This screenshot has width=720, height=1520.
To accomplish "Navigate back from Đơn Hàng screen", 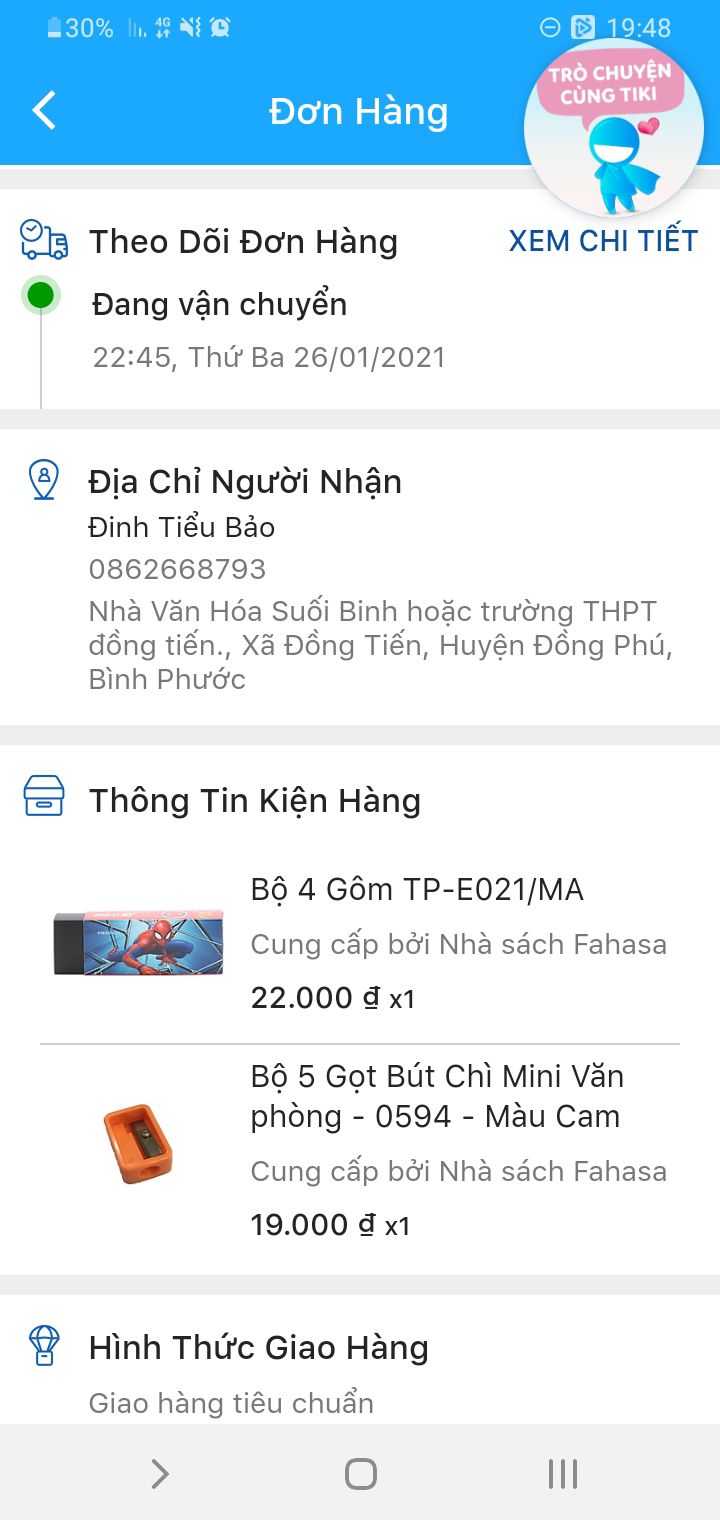I will tap(44, 111).
